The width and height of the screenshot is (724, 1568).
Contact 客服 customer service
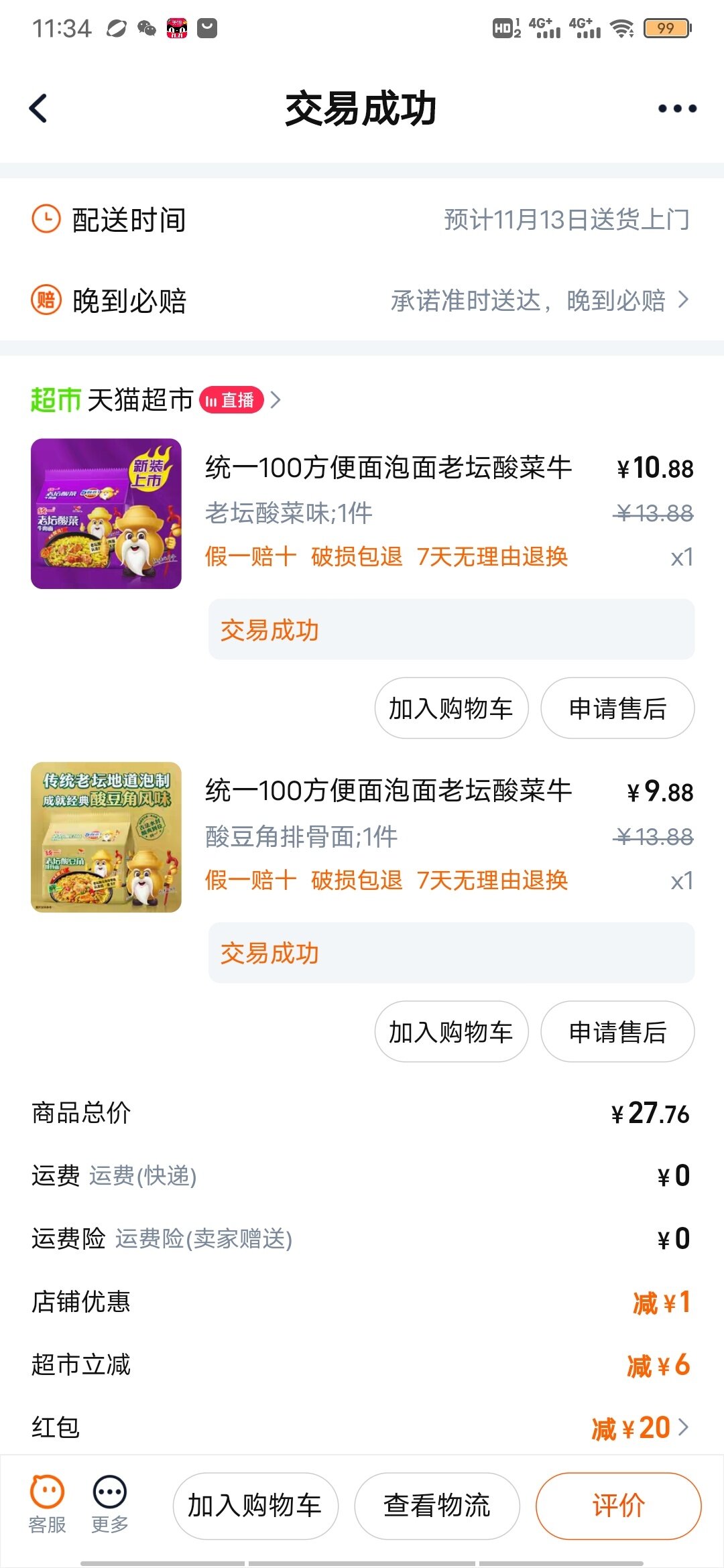(x=47, y=1504)
